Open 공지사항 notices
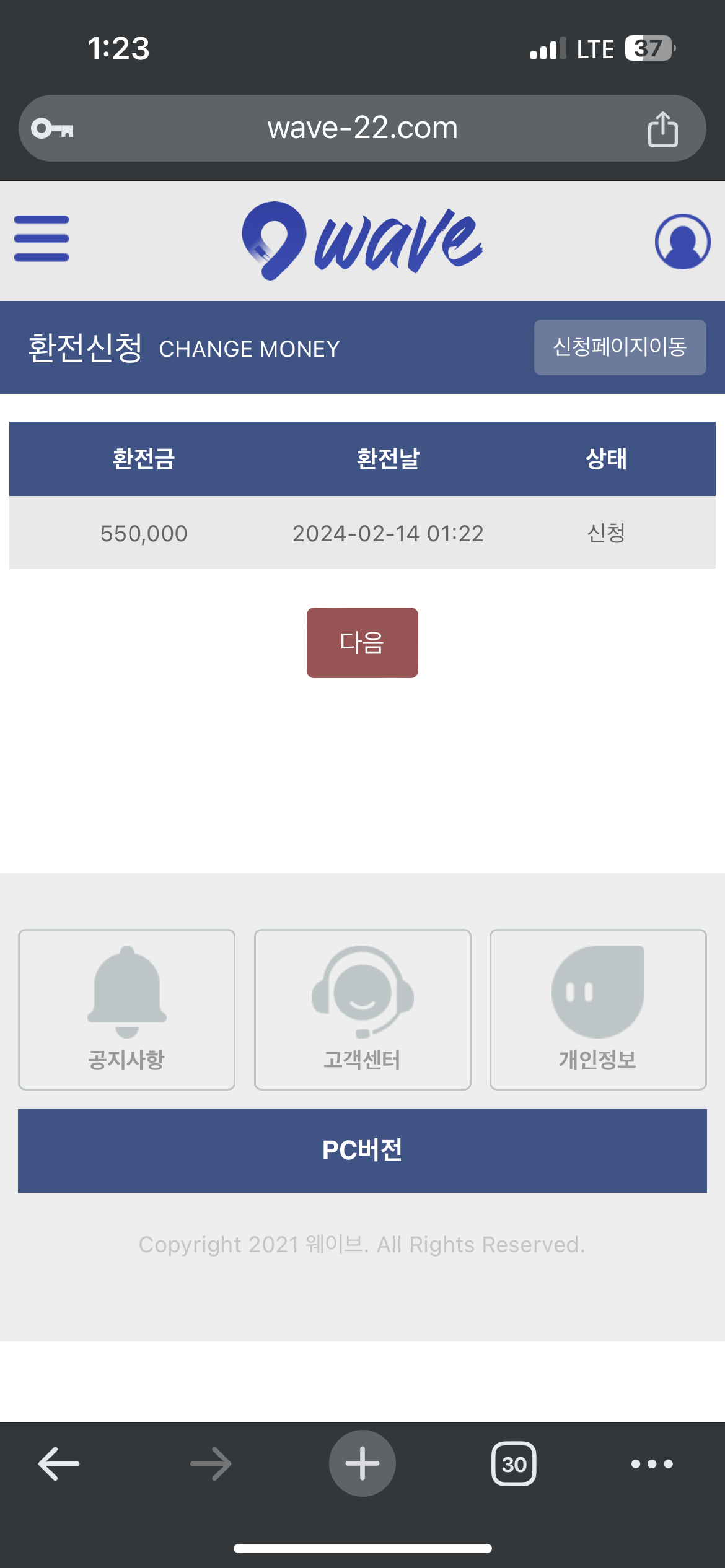Image resolution: width=725 pixels, height=1568 pixels. tap(126, 1009)
